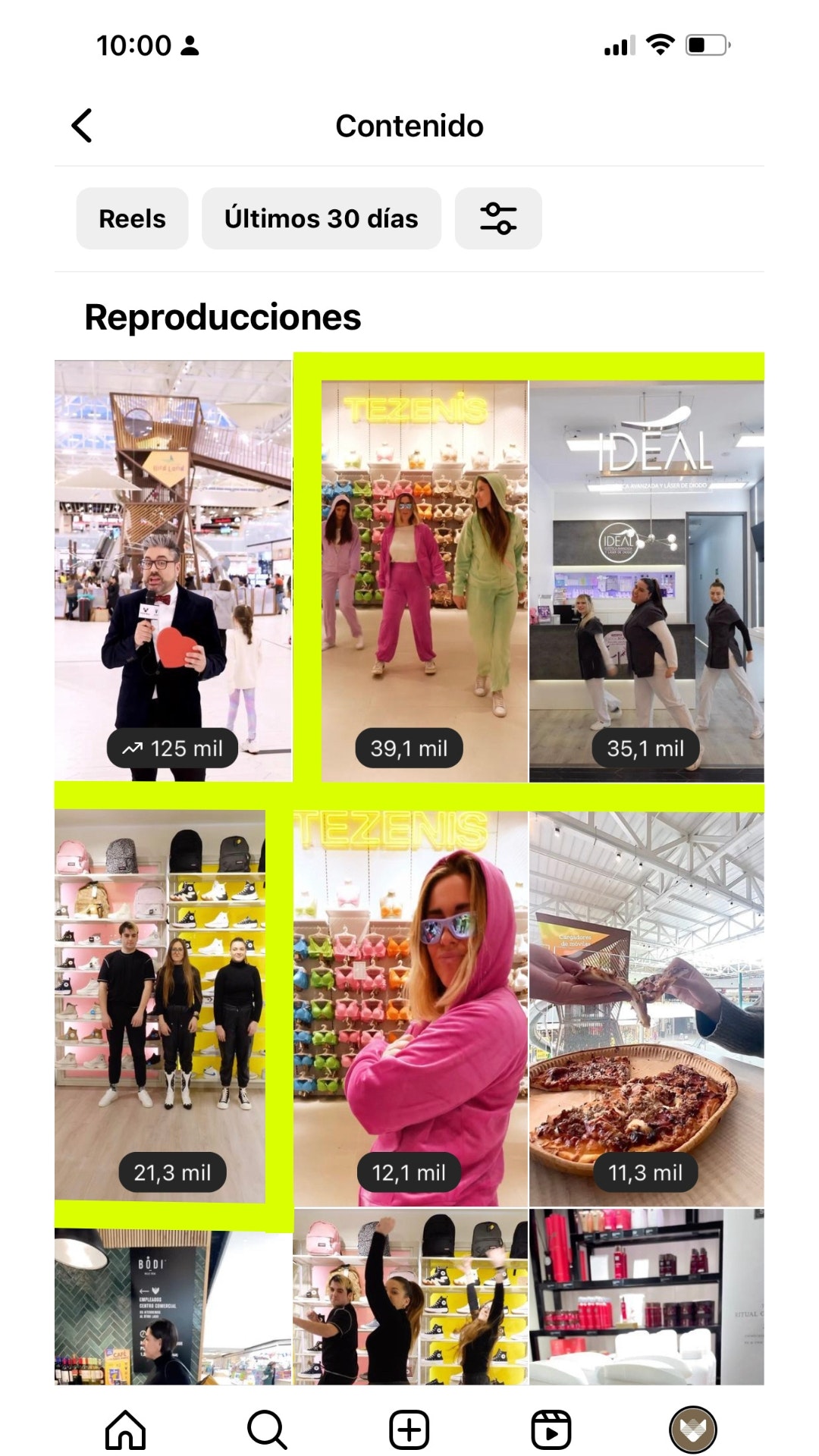Open the dancing reel in the sneaker store
This screenshot has height=1456, width=819.
tap(410, 1298)
